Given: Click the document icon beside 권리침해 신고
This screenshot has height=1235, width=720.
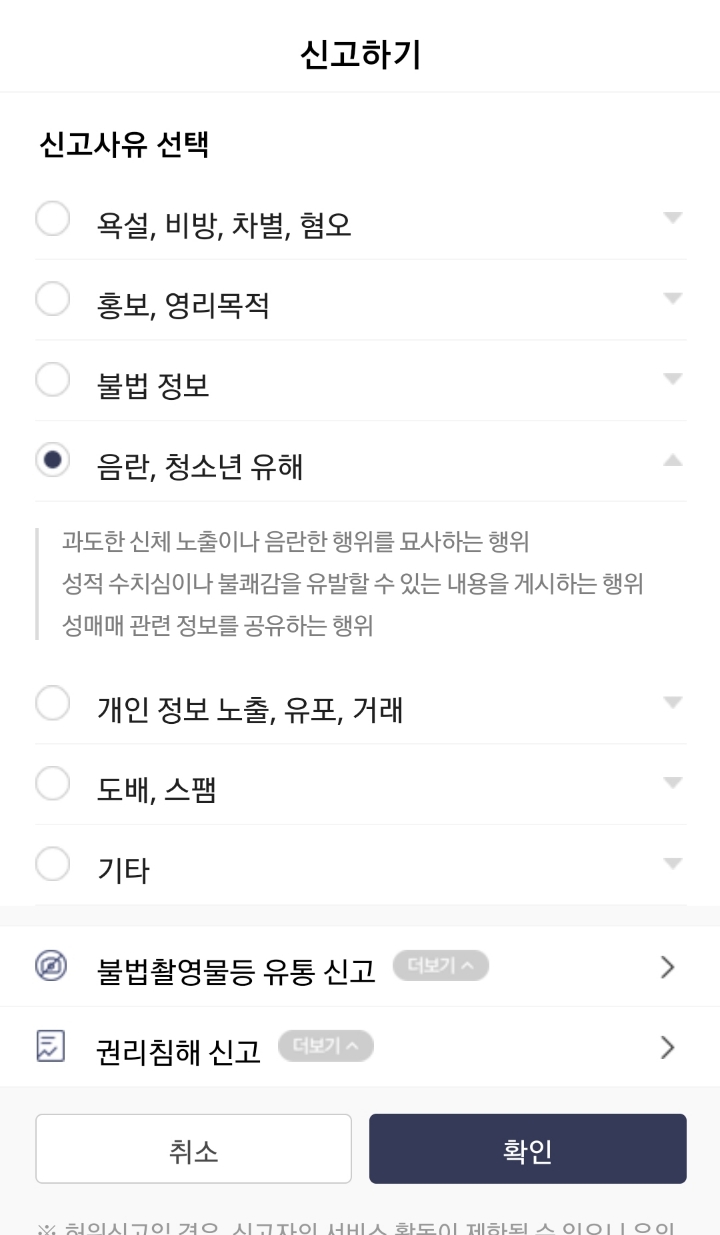Looking at the screenshot, I should (x=53, y=1047).
